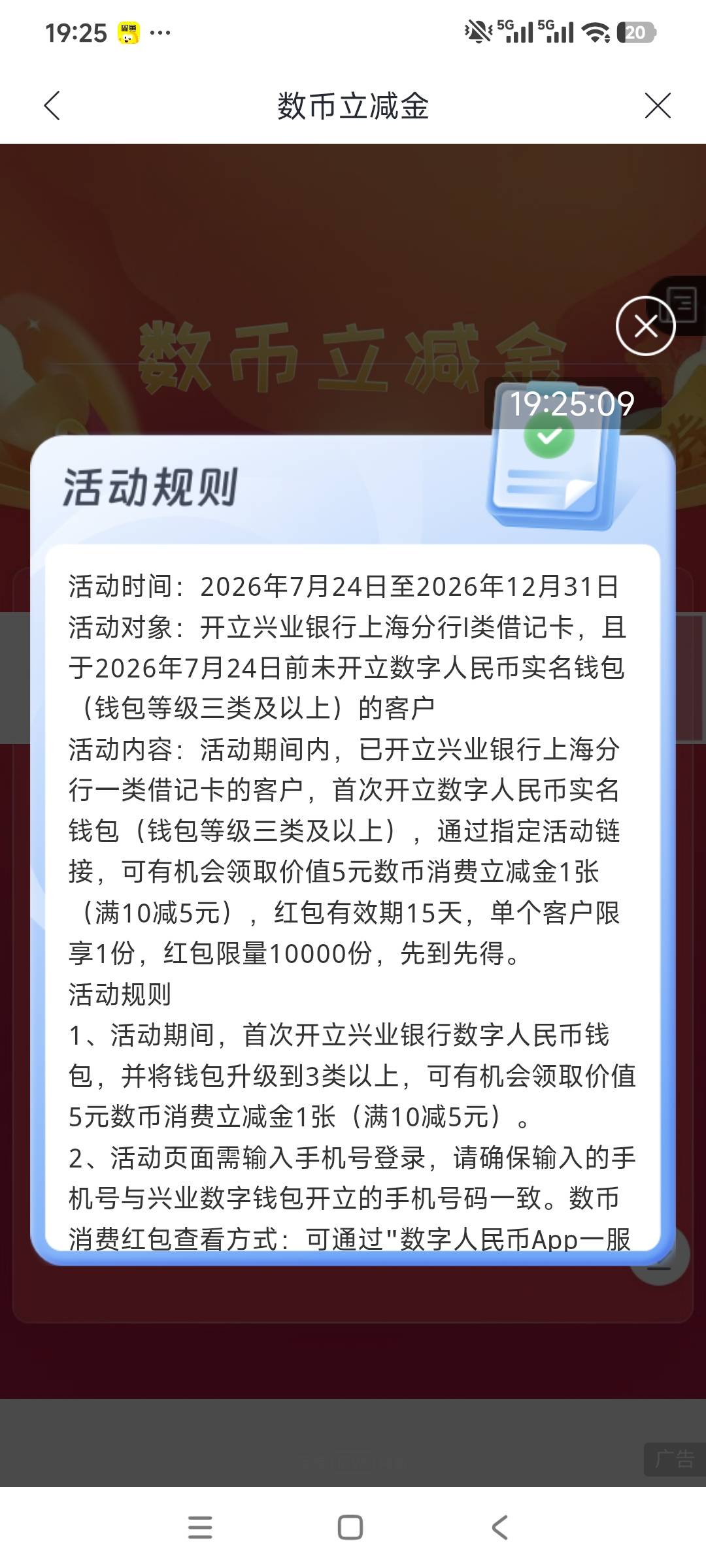This screenshot has width=706, height=1568.
Task: Close the page with the header X
Action: (x=657, y=106)
